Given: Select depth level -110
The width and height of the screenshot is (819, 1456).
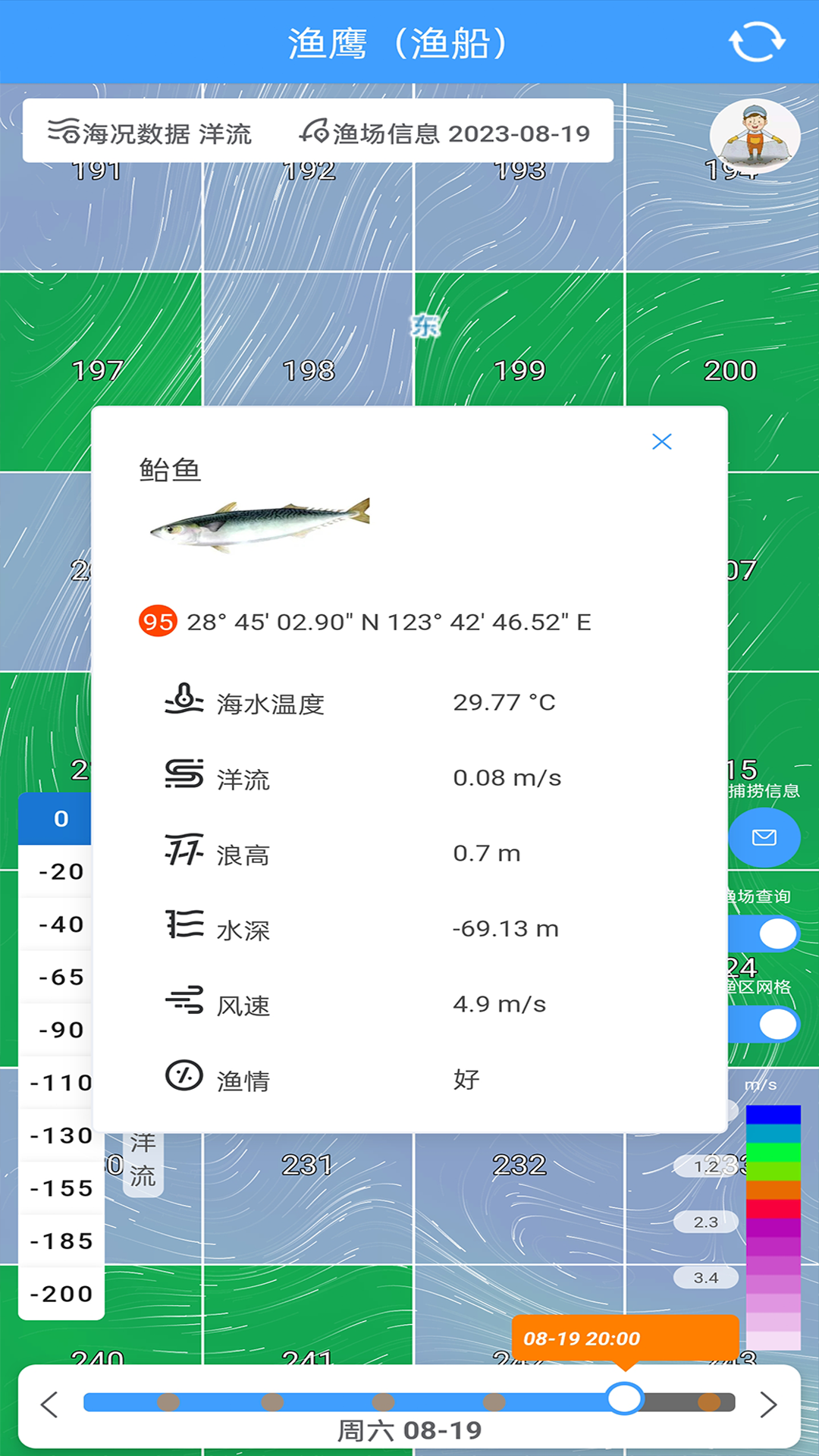Looking at the screenshot, I should [61, 1082].
